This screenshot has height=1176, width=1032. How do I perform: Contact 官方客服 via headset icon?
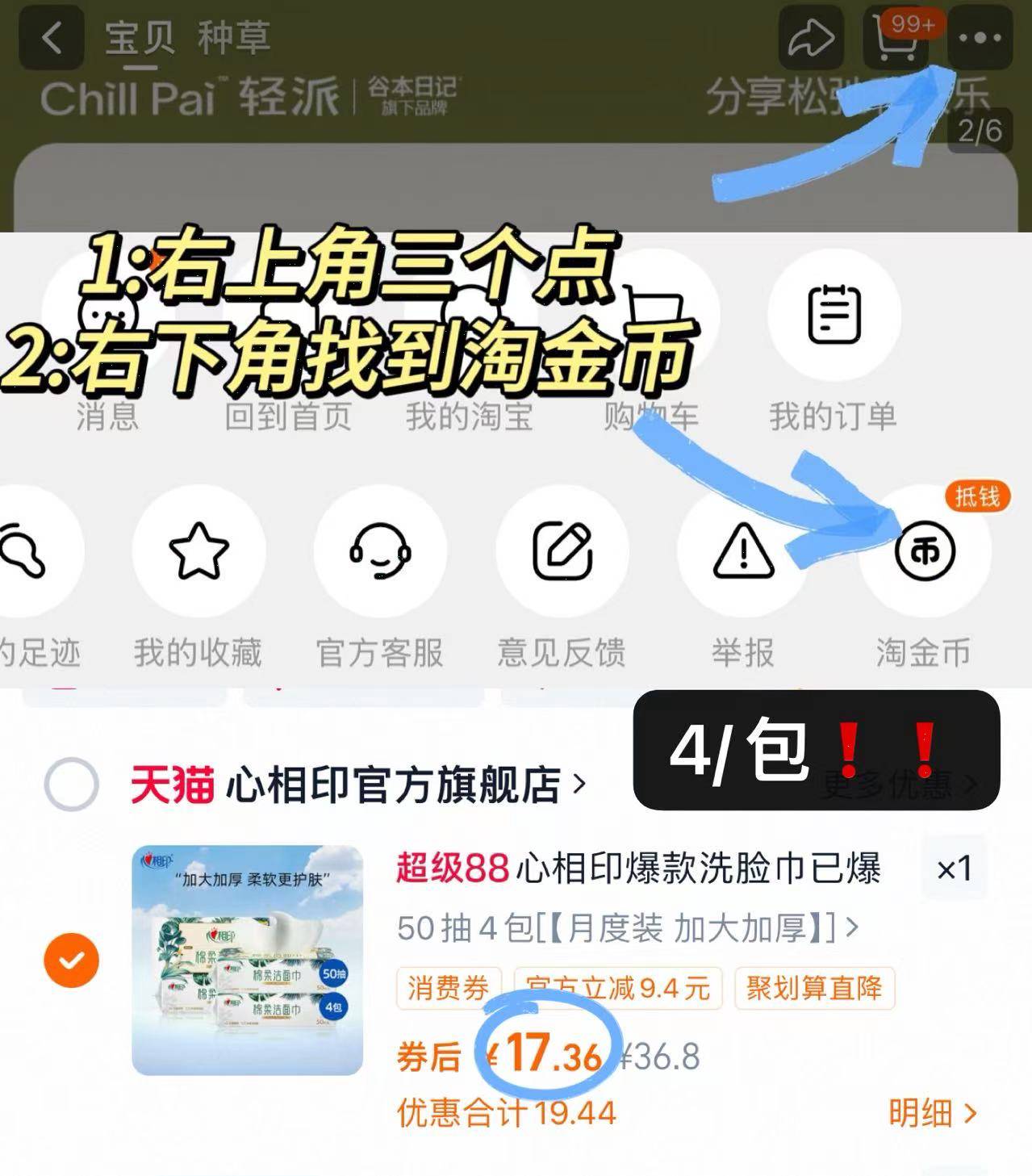coord(378,549)
